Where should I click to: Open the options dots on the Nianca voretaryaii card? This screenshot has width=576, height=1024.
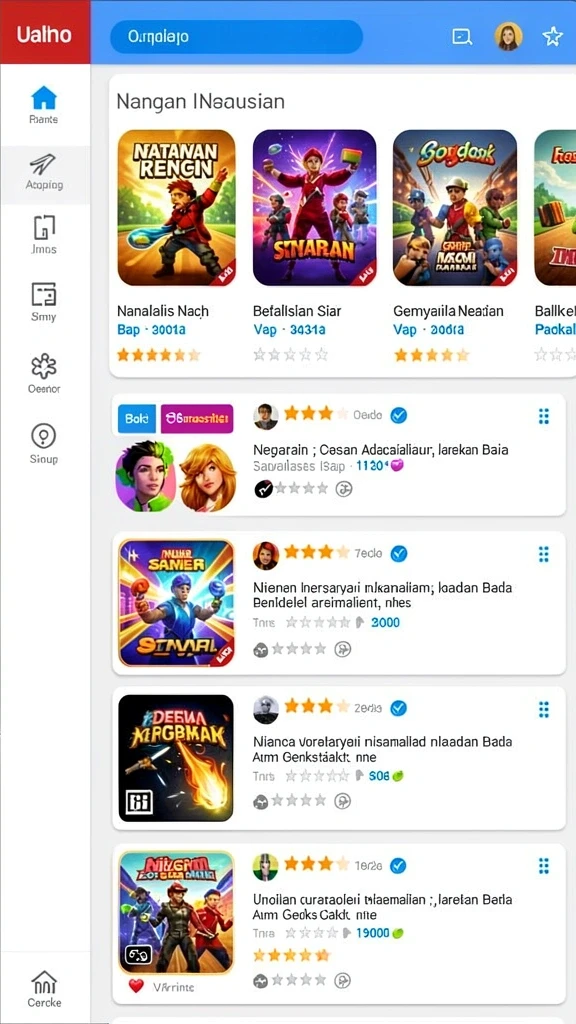coord(543,709)
